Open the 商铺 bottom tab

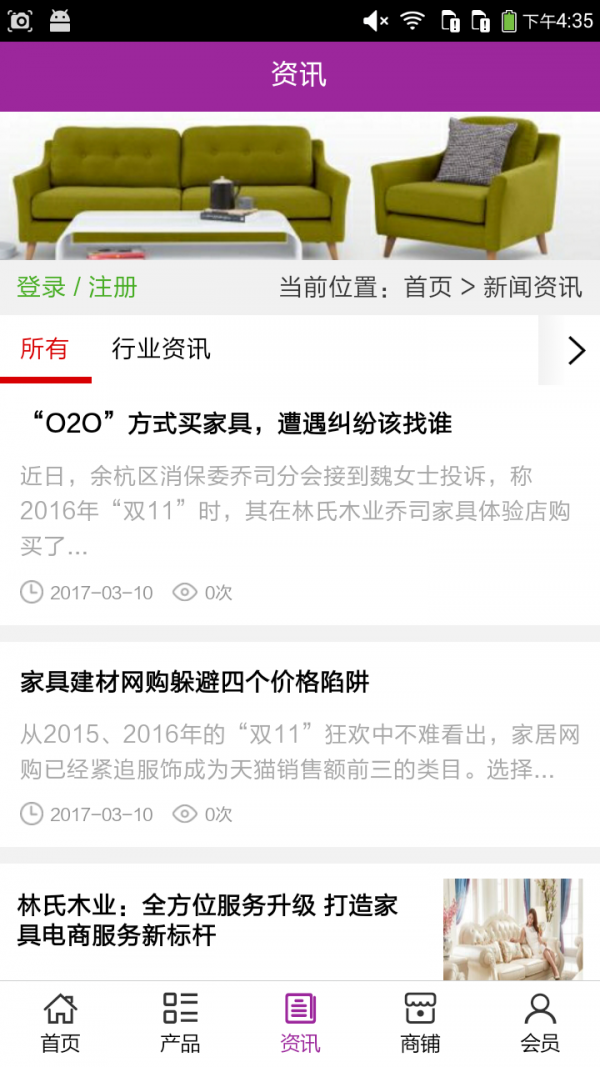(420, 1023)
